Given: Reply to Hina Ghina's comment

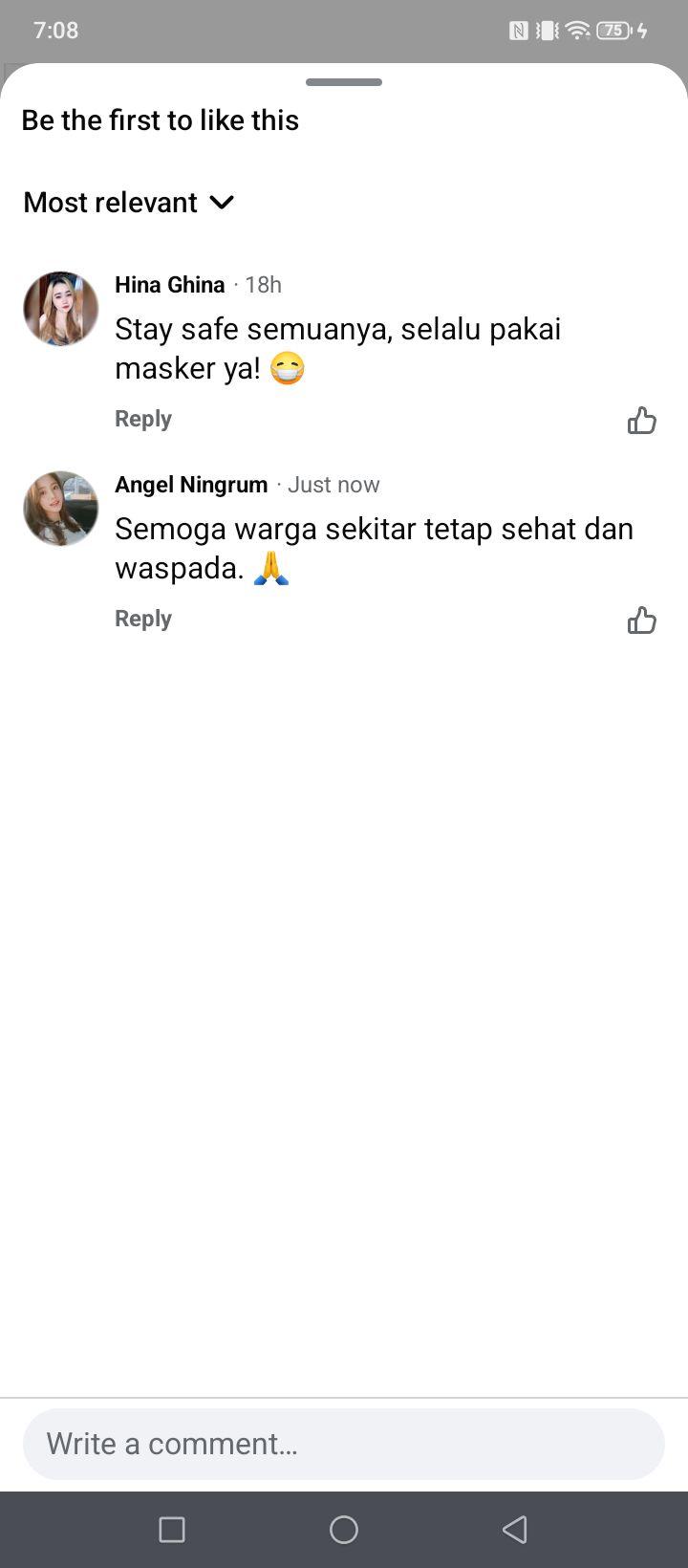Looking at the screenshot, I should 143,419.
